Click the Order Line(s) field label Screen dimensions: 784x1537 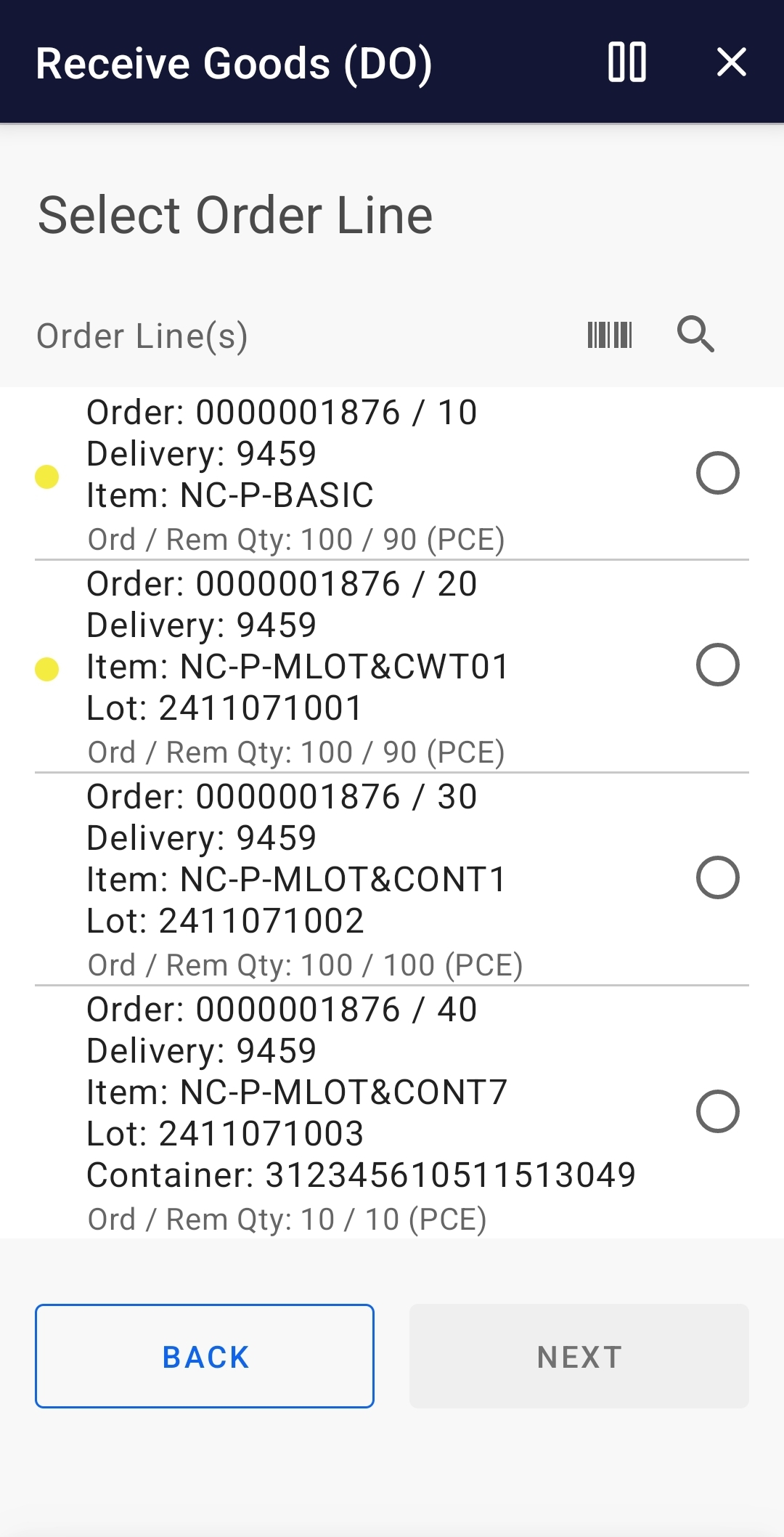[x=142, y=335]
